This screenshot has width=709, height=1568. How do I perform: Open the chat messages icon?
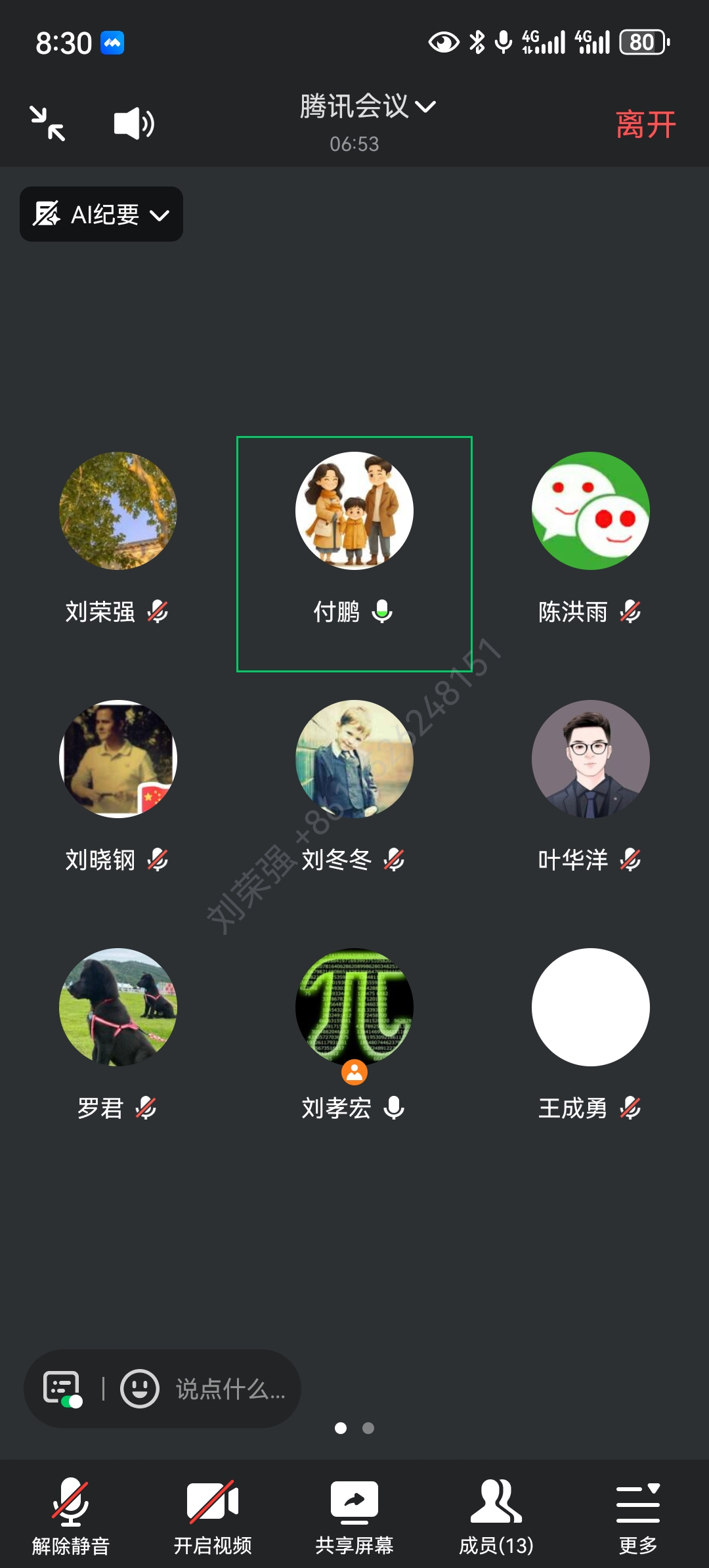tap(62, 1388)
